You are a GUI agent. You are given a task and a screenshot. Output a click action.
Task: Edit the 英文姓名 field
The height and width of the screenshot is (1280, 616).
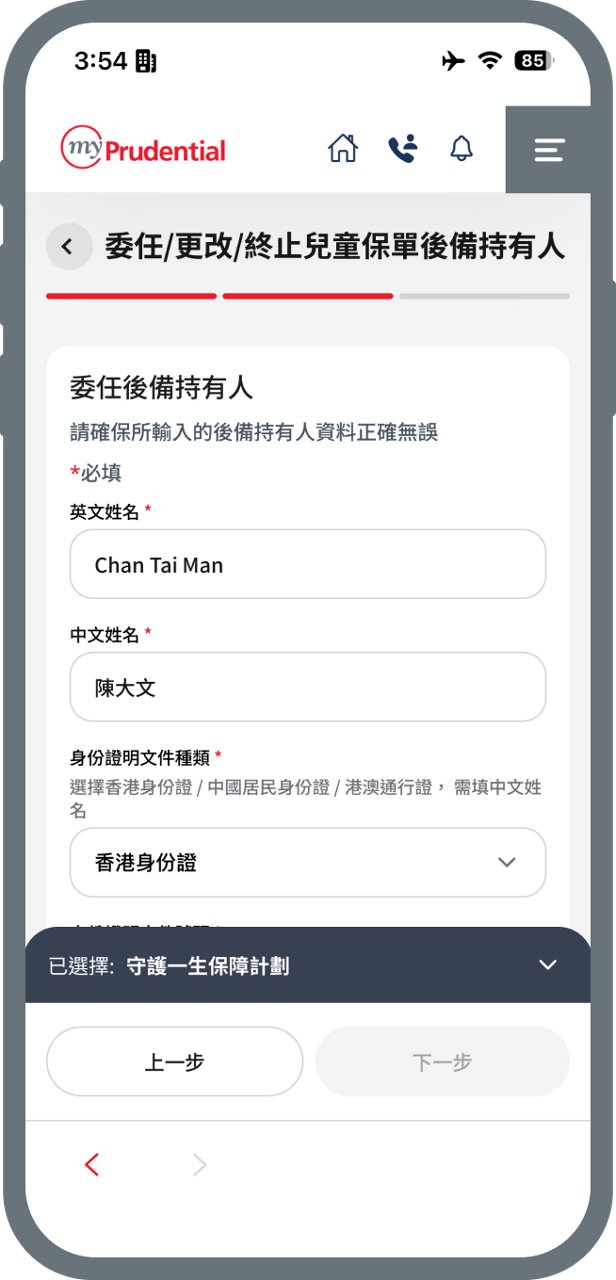(308, 564)
